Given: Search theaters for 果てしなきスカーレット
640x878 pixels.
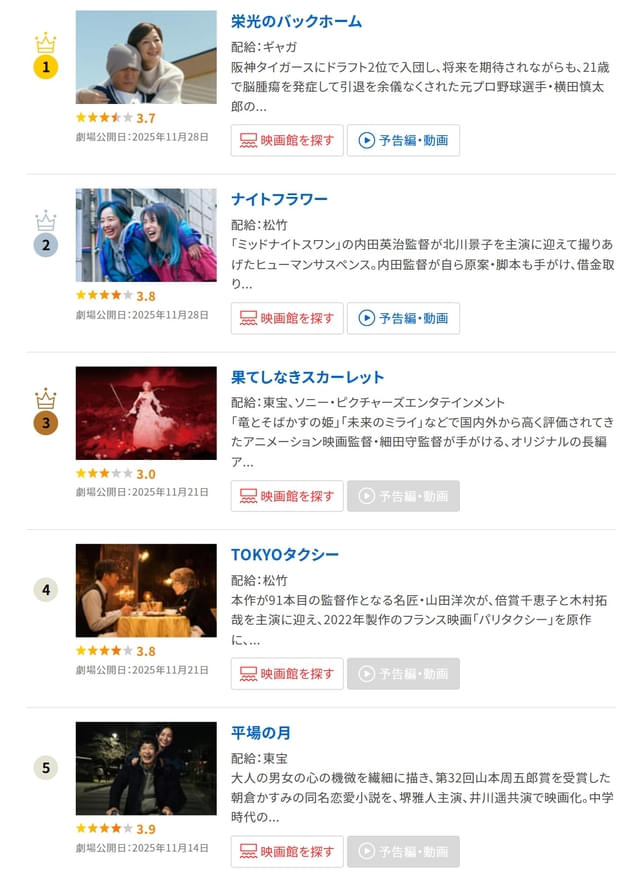Looking at the screenshot, I should pos(287,496).
